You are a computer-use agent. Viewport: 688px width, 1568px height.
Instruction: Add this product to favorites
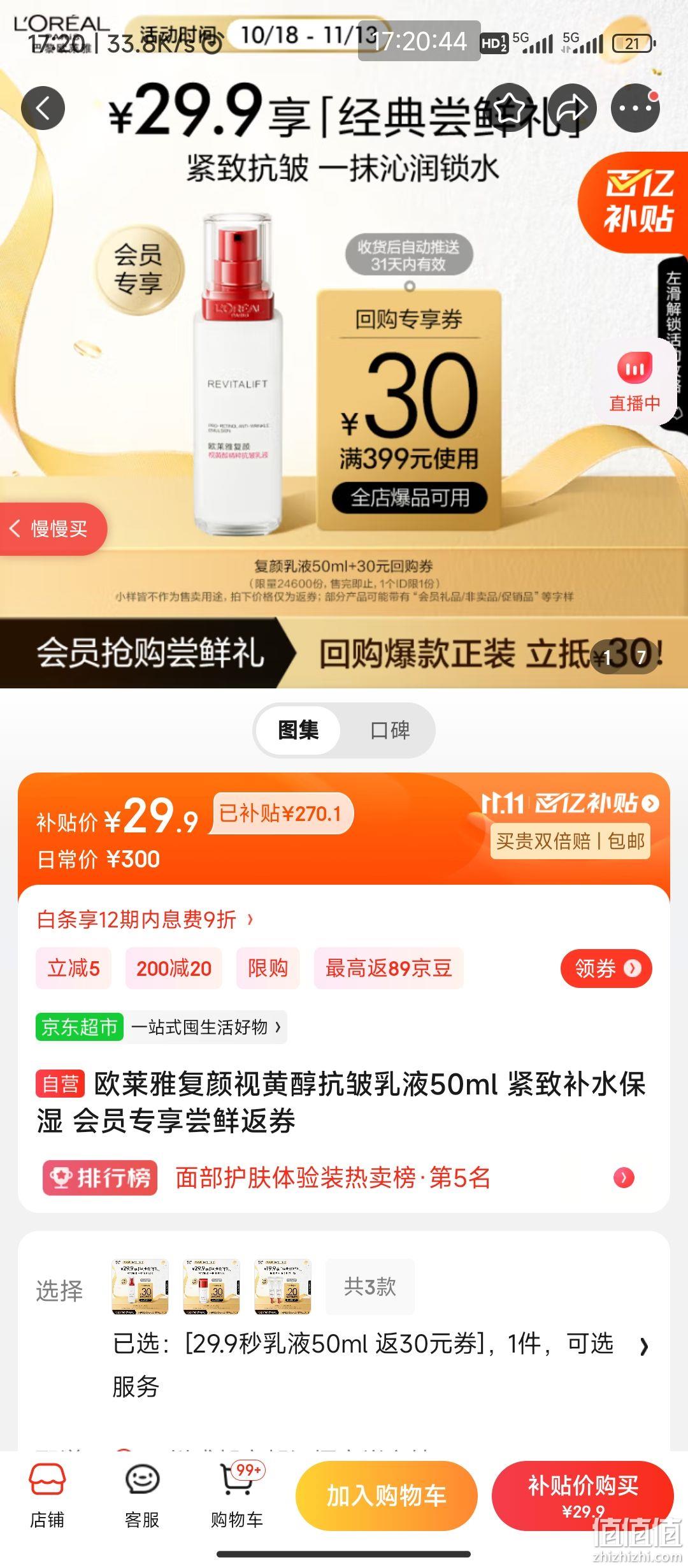click(510, 108)
